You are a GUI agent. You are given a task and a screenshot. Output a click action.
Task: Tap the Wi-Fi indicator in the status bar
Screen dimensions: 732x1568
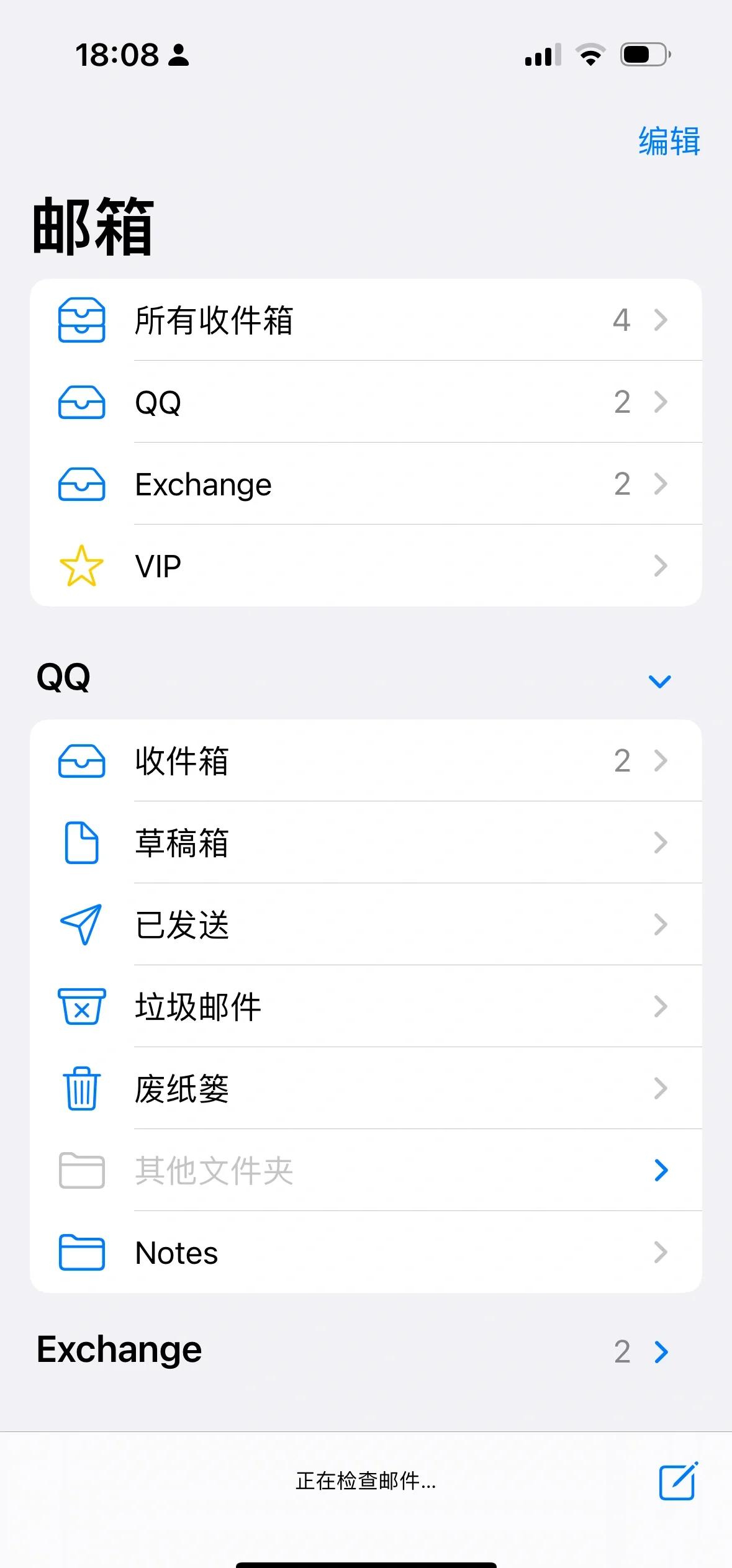pyautogui.click(x=590, y=55)
